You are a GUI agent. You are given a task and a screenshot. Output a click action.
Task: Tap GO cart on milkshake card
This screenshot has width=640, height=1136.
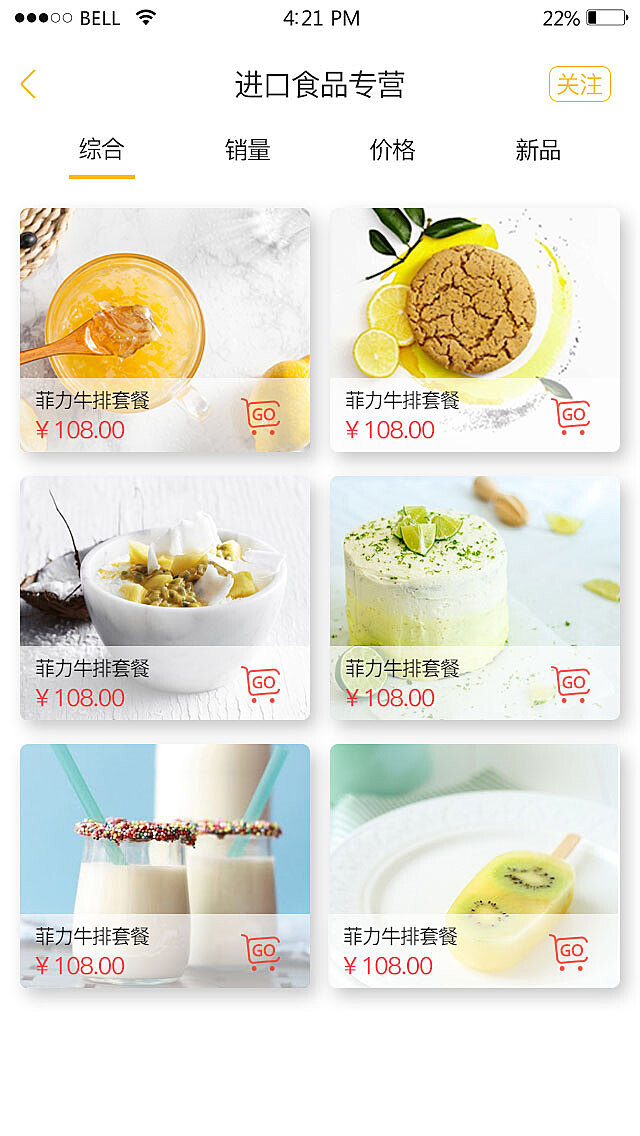[x=261, y=952]
